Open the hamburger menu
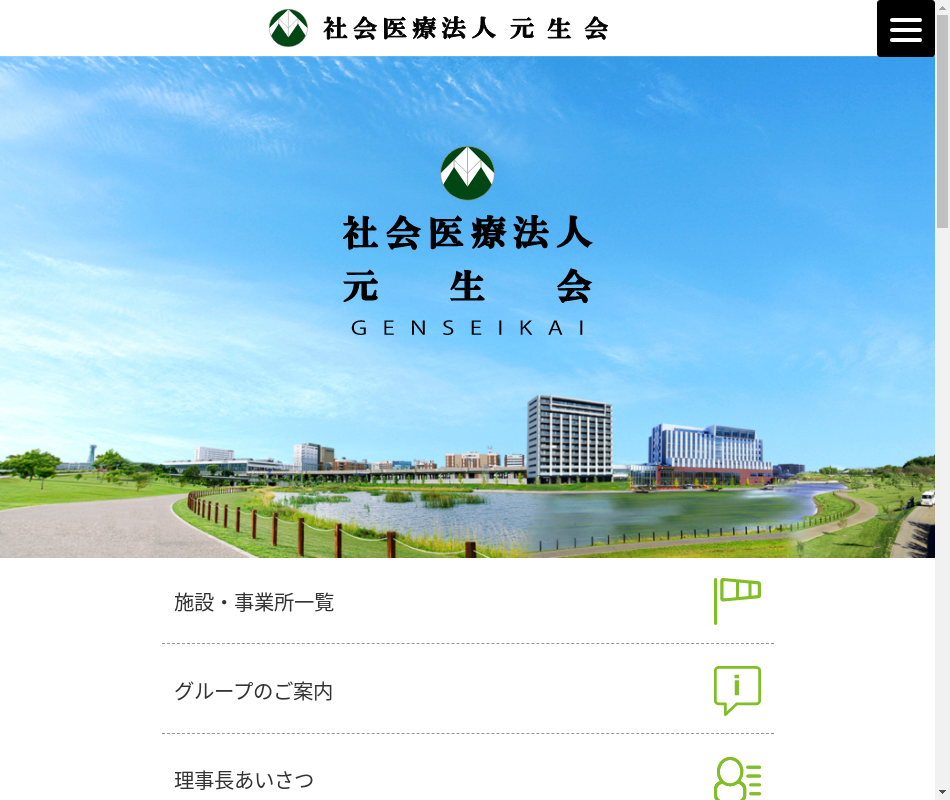 905,29
